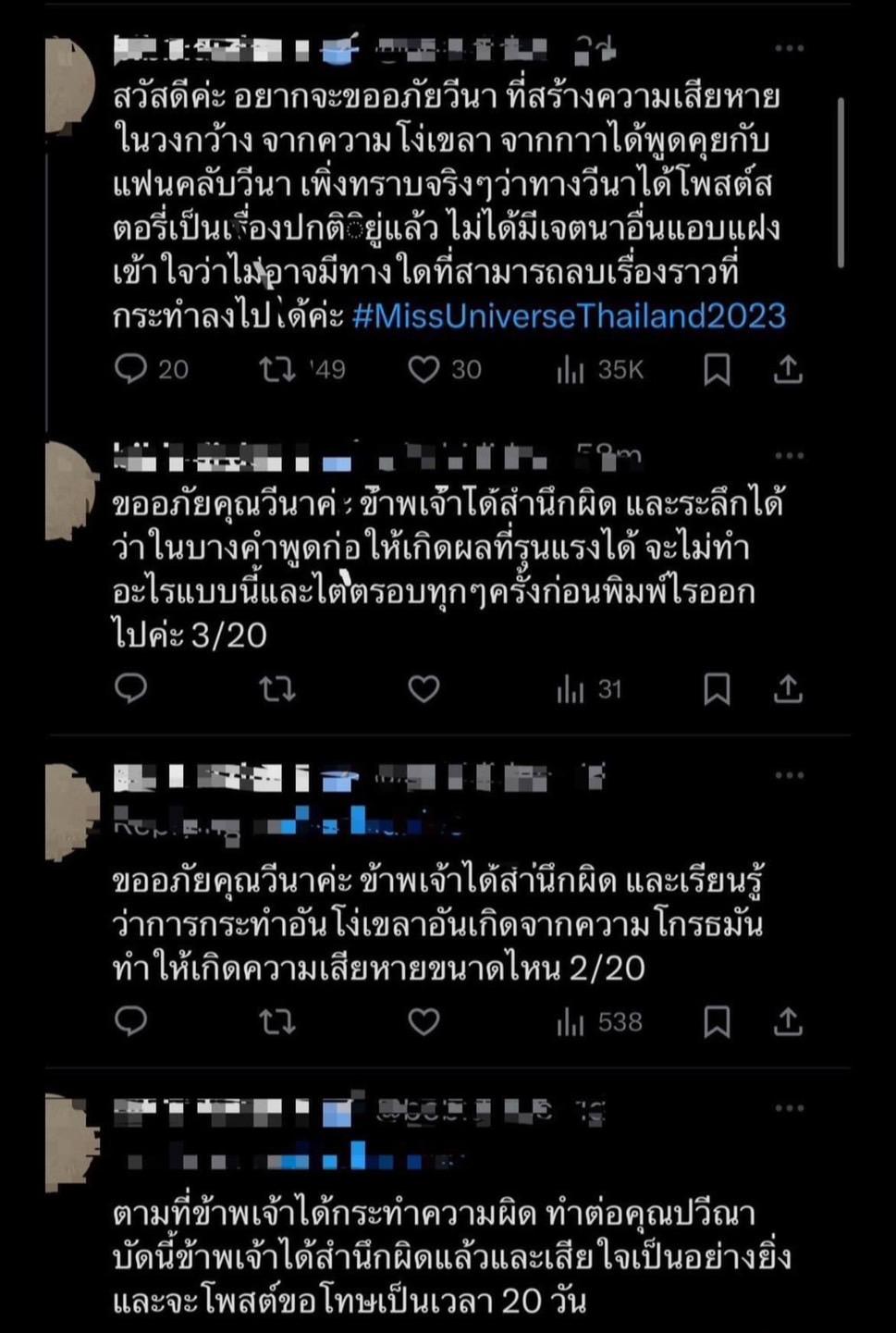Retweet the tweet ending 3/20

[x=276, y=688]
